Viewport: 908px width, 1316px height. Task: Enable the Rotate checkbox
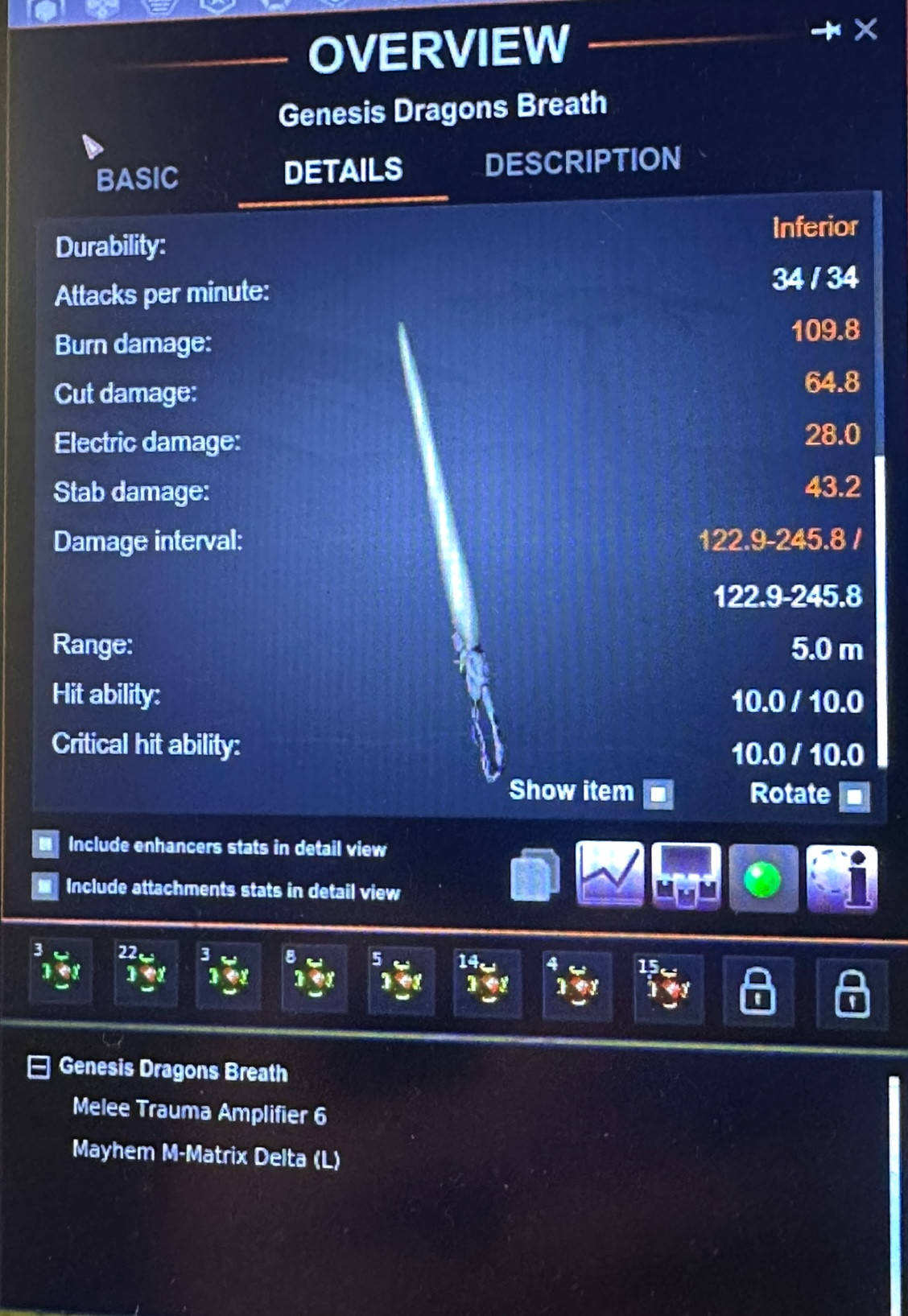tap(855, 797)
